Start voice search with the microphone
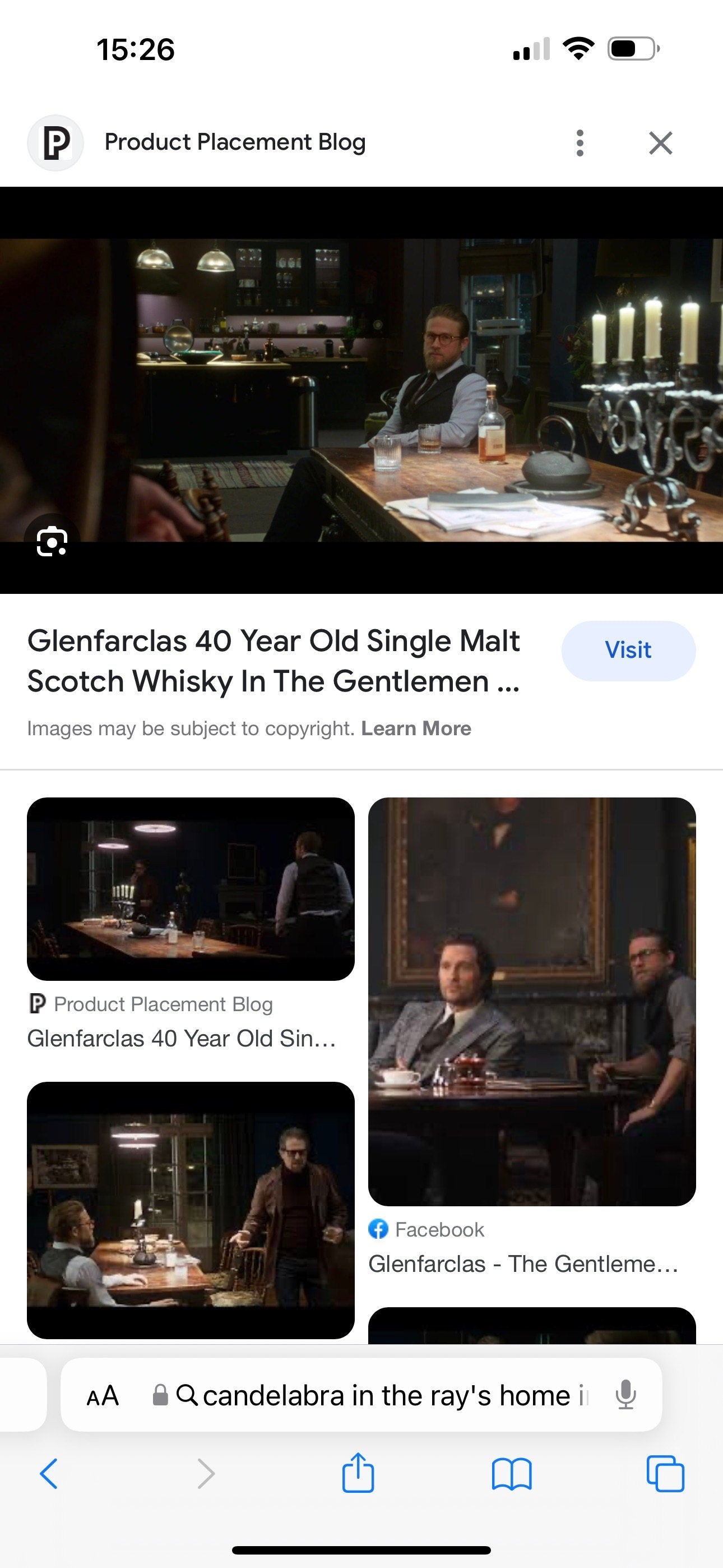Image resolution: width=723 pixels, height=1568 pixels. pyautogui.click(x=625, y=1395)
